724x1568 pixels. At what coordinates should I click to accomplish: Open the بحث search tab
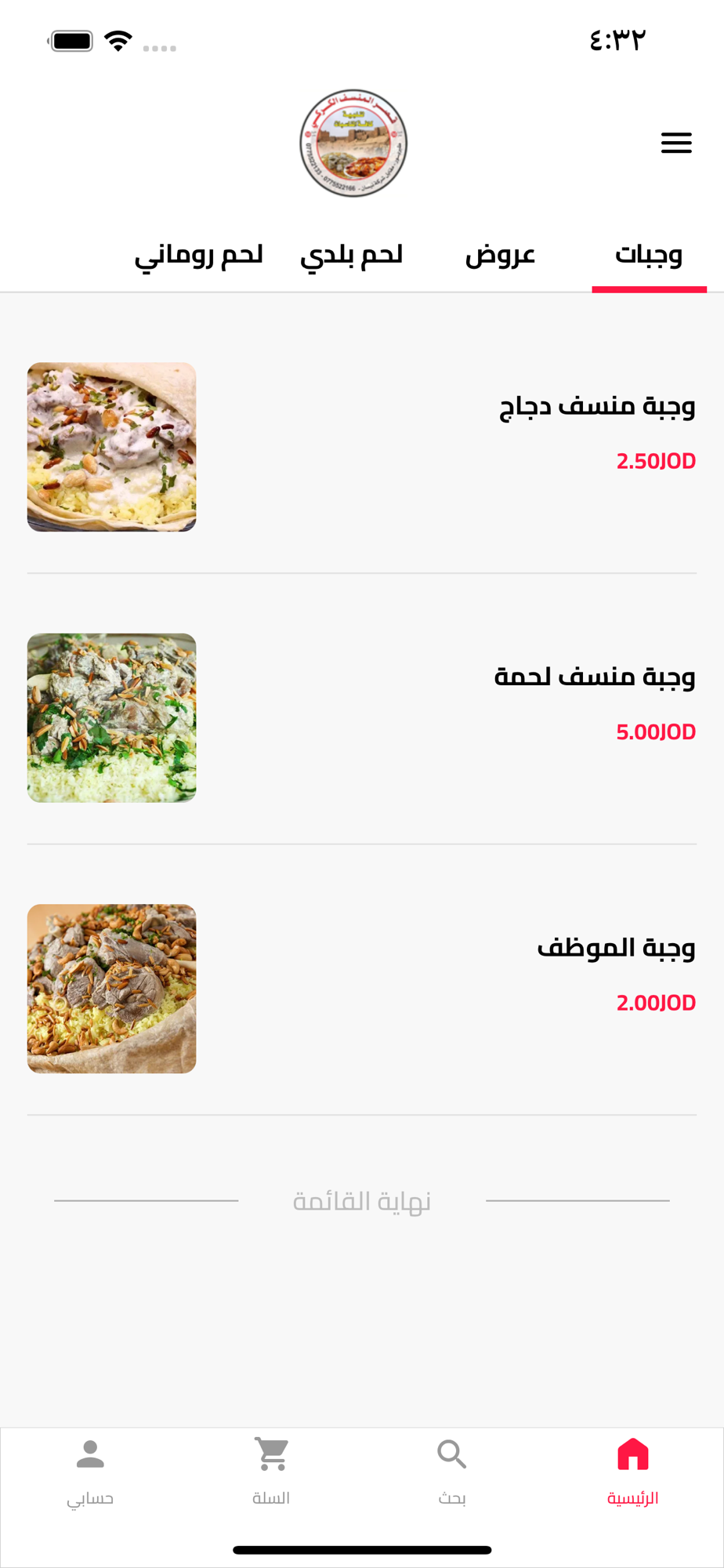pyautogui.click(x=452, y=1471)
